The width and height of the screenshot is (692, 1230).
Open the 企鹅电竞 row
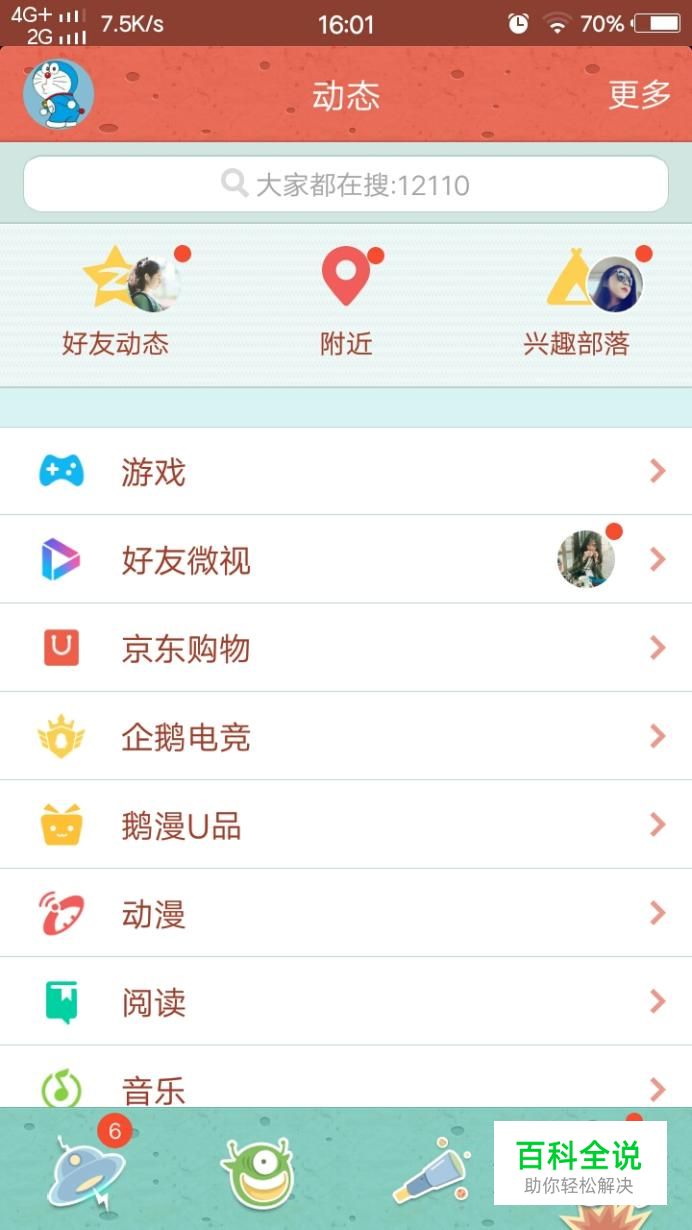click(346, 737)
